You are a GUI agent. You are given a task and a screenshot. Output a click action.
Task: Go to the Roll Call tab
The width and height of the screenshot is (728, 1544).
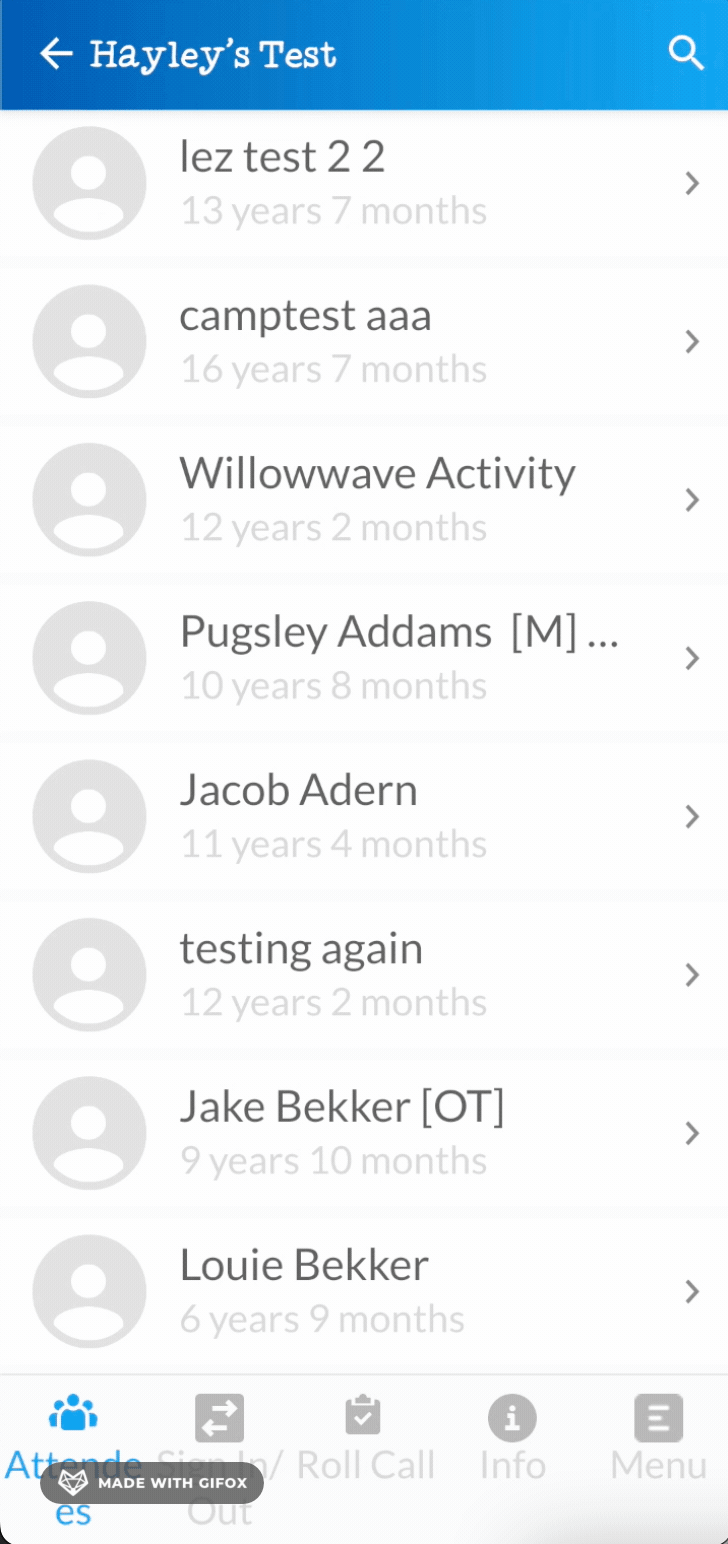coord(365,1440)
